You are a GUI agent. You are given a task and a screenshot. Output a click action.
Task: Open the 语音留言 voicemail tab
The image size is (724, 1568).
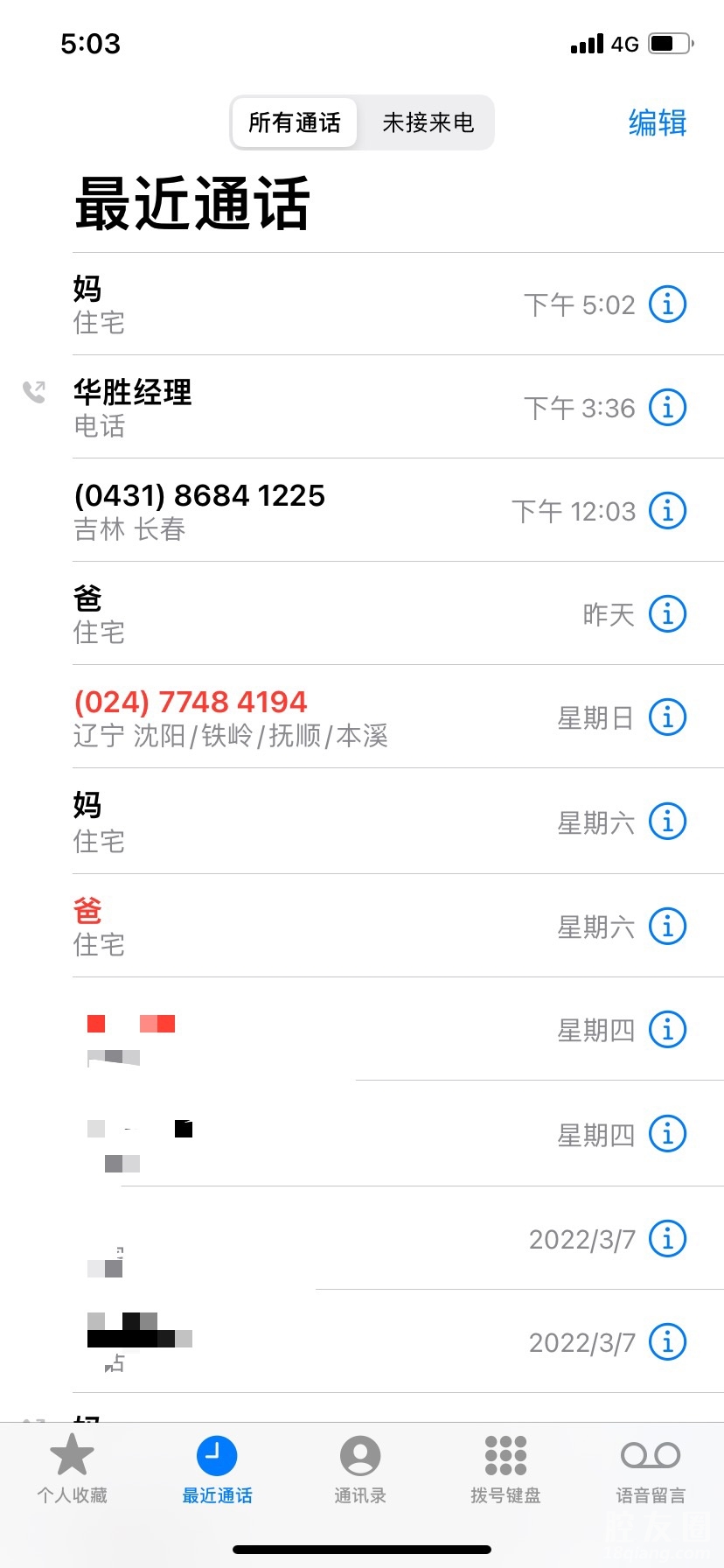651,1470
